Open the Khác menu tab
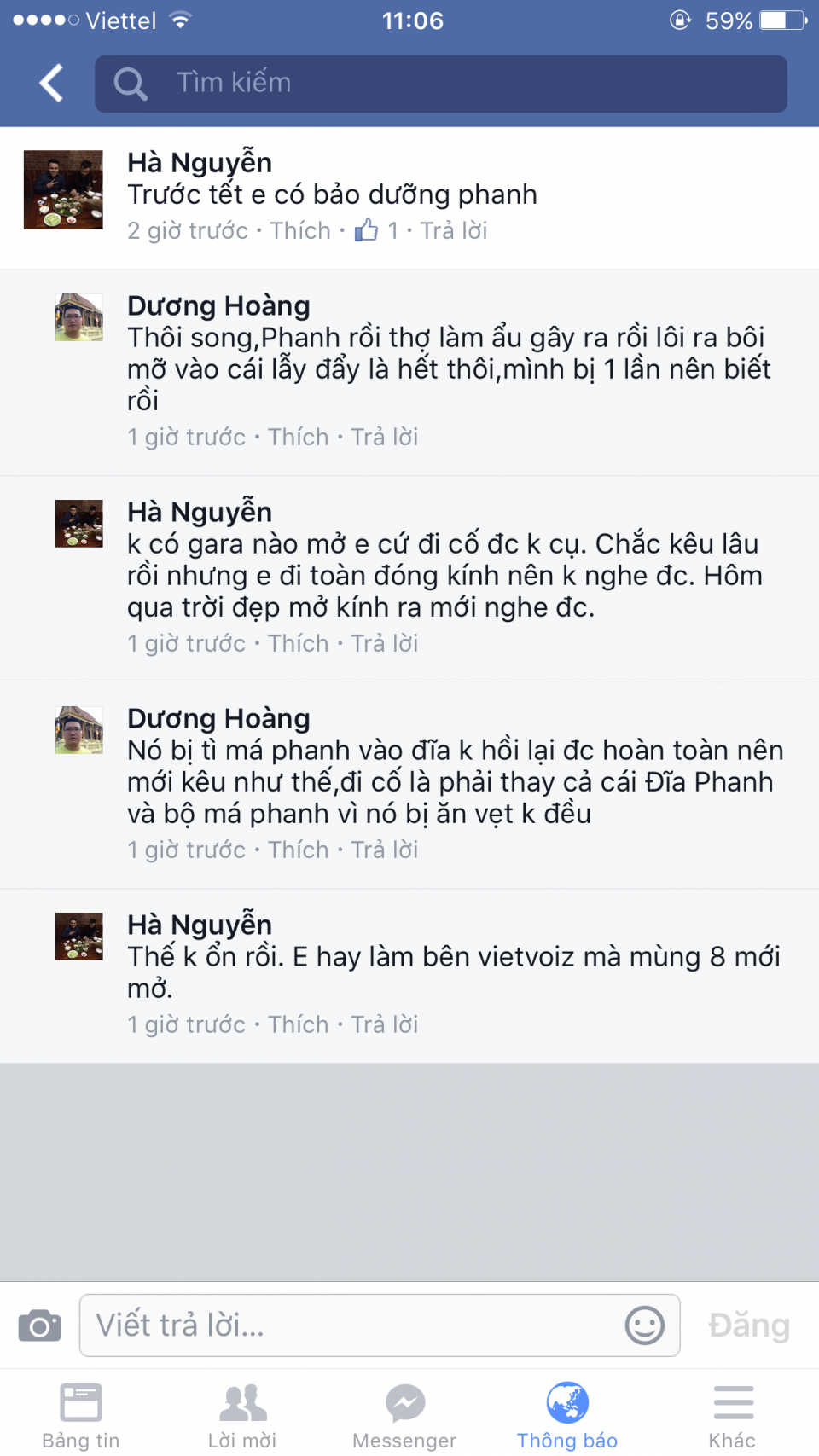The image size is (819, 1456). [732, 1415]
